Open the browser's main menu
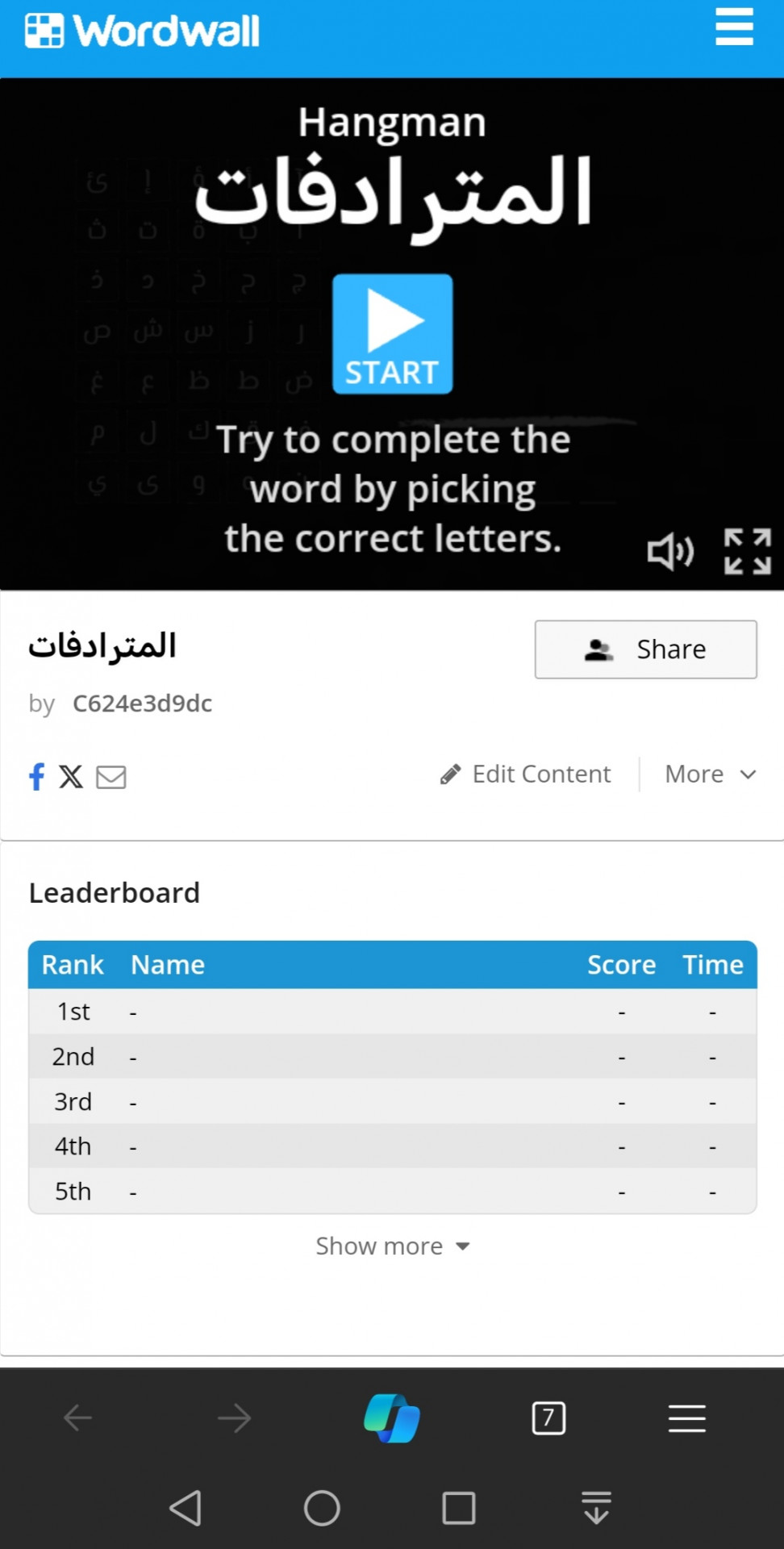Viewport: 784px width, 1549px height. tap(687, 1418)
